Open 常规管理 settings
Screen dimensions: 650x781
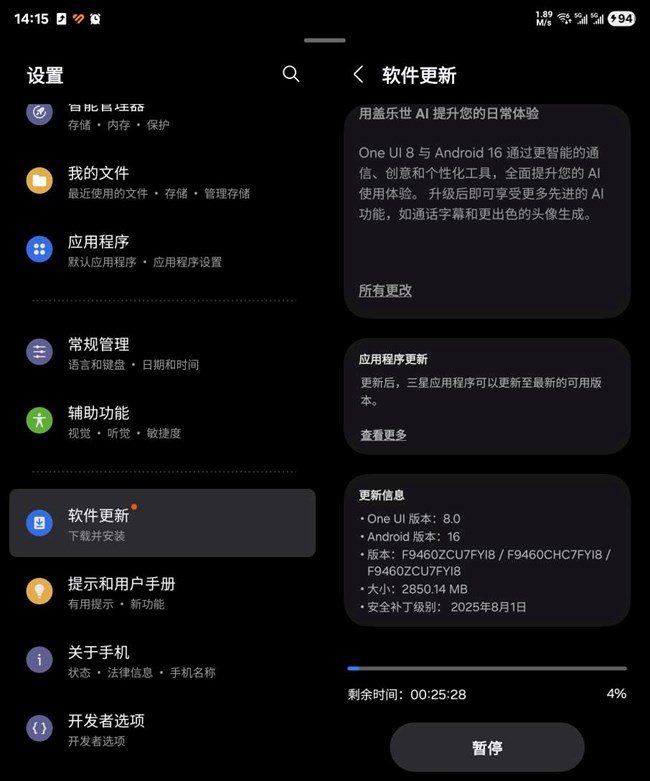[x=160, y=353]
